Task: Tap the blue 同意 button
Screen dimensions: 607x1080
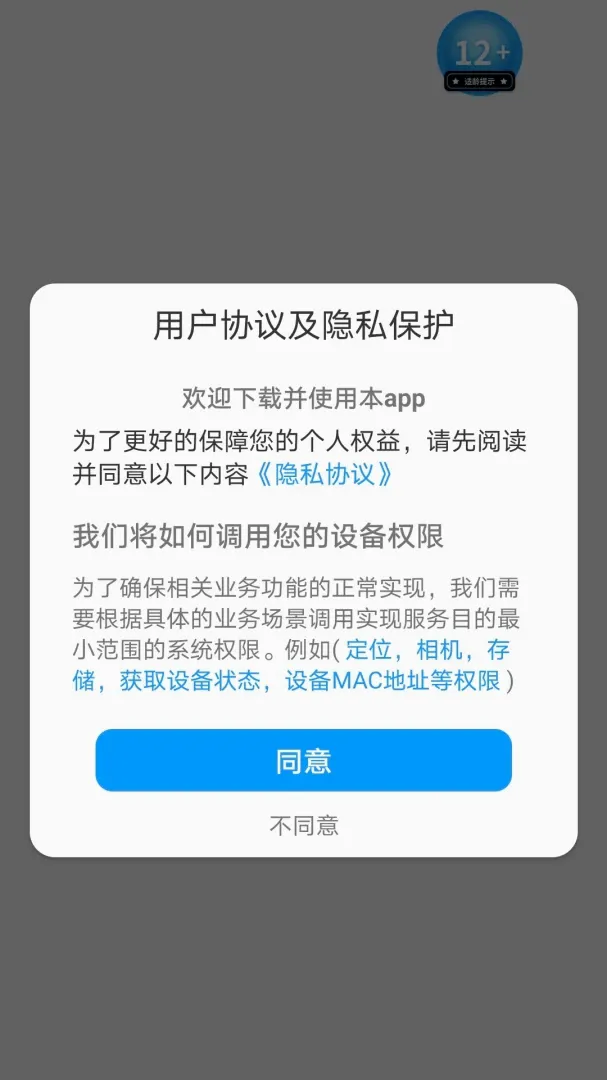Action: [303, 760]
